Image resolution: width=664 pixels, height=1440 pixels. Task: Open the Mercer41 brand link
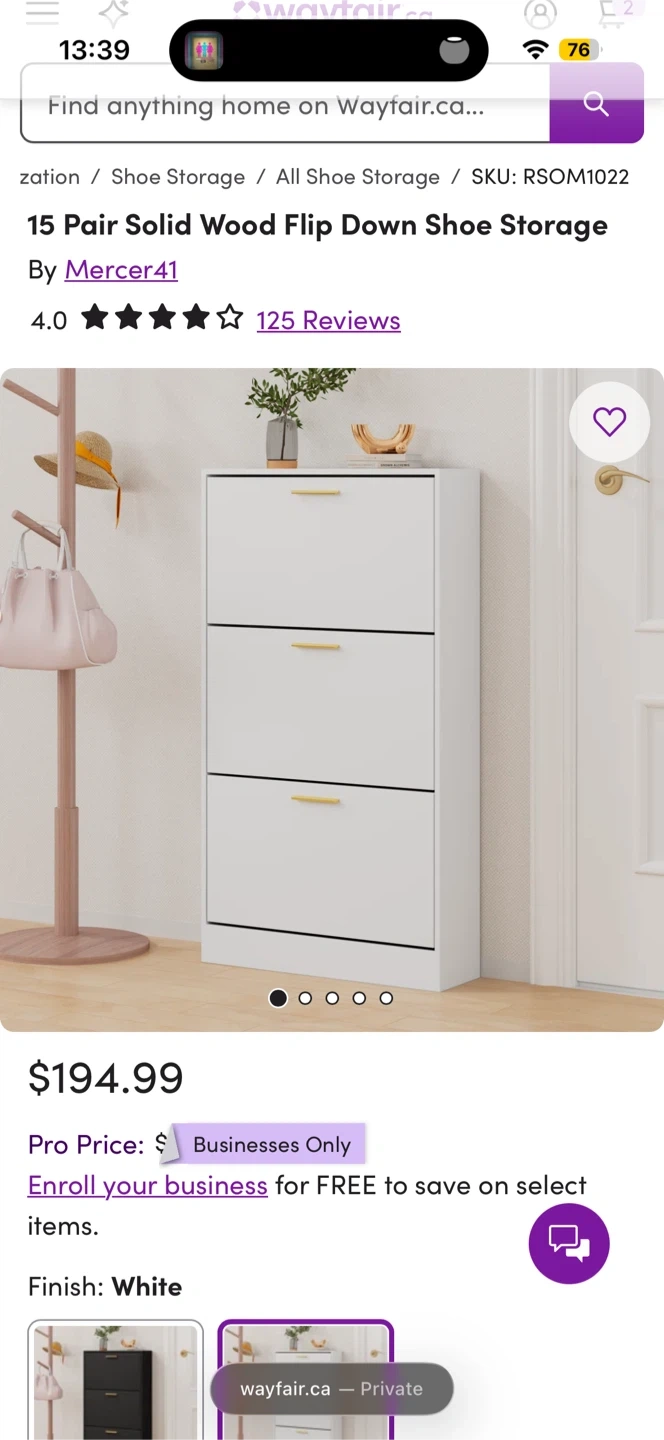(x=121, y=269)
